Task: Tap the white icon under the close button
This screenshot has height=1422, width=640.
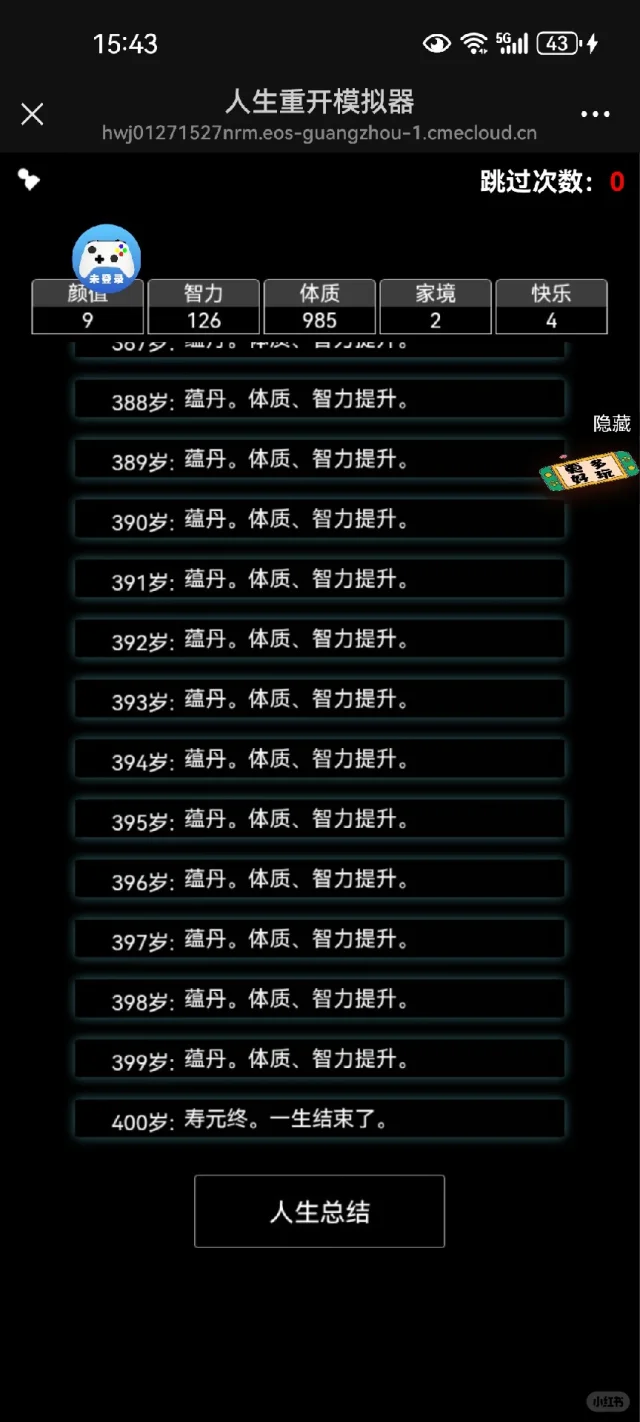Action: point(29,180)
